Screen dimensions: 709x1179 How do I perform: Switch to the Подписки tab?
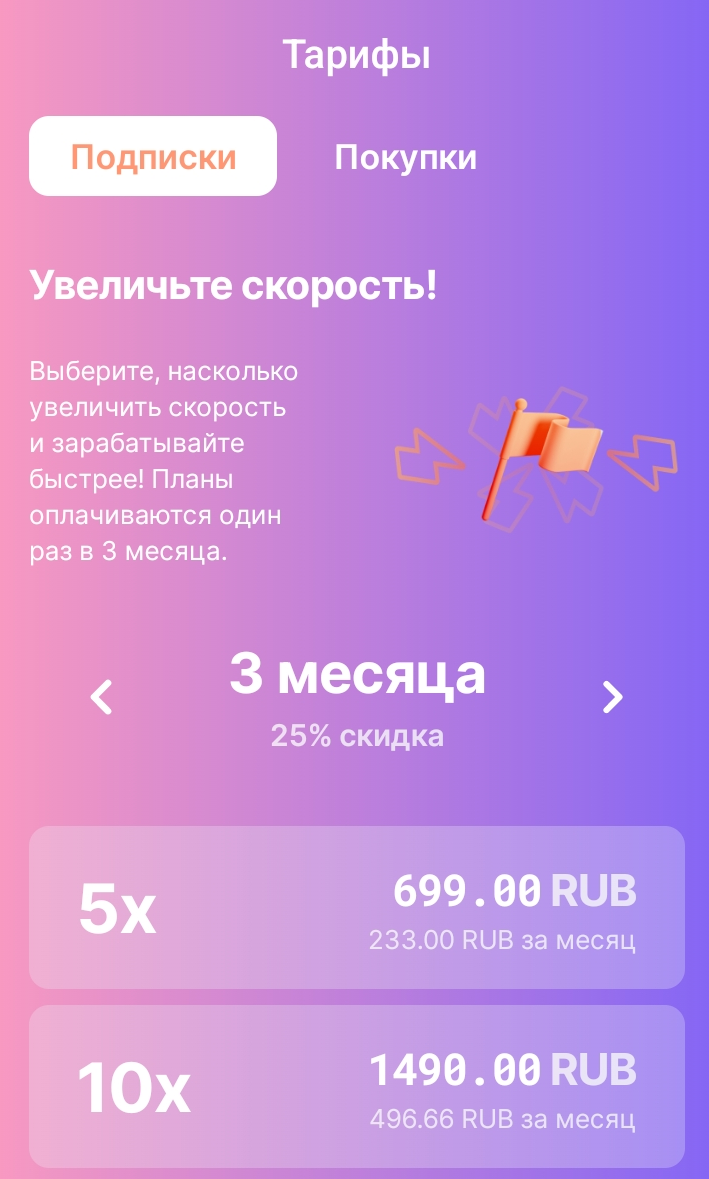[153, 157]
